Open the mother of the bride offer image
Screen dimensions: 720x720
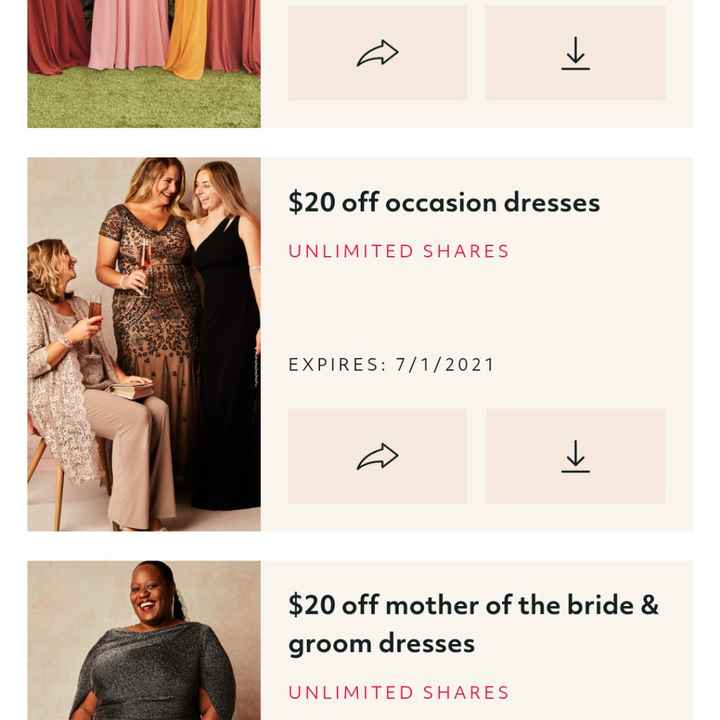(x=144, y=640)
